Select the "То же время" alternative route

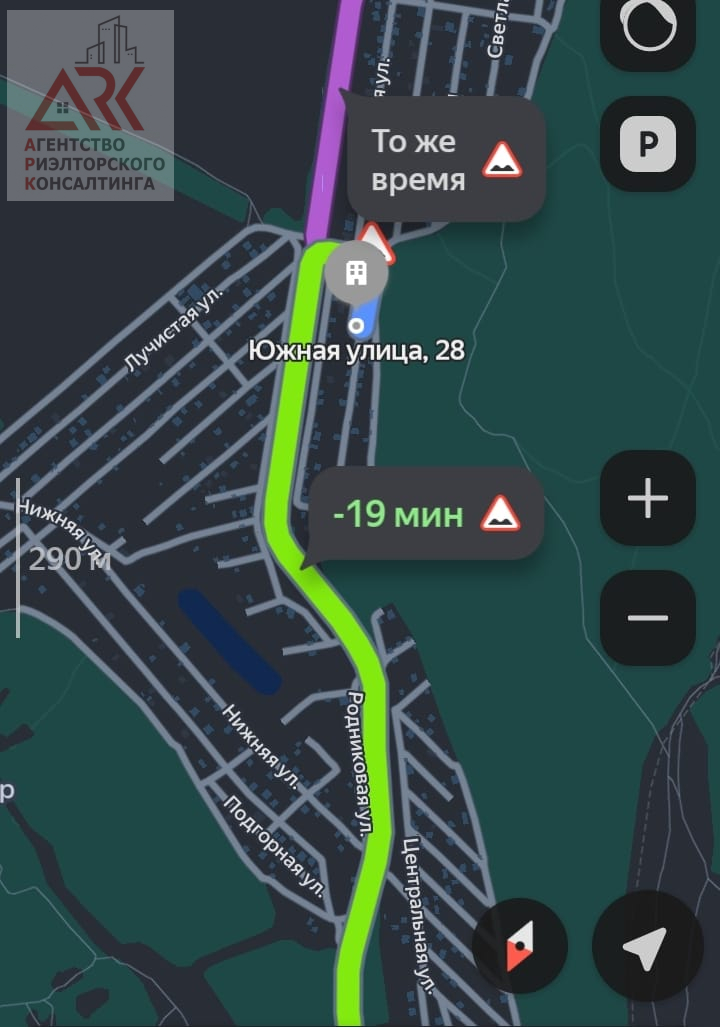[x=446, y=160]
